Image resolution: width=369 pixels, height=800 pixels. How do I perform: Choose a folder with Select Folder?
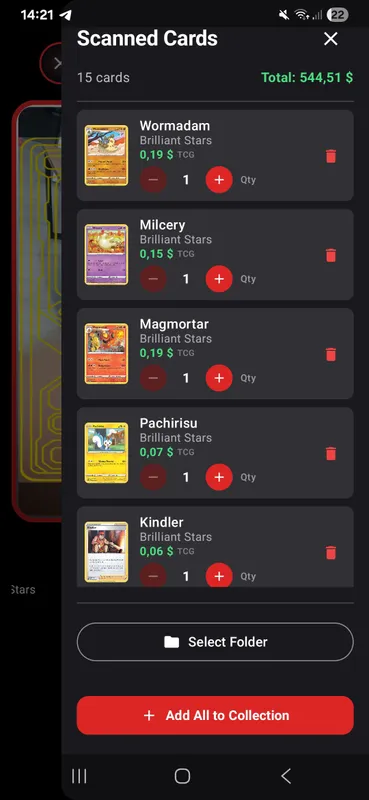215,642
